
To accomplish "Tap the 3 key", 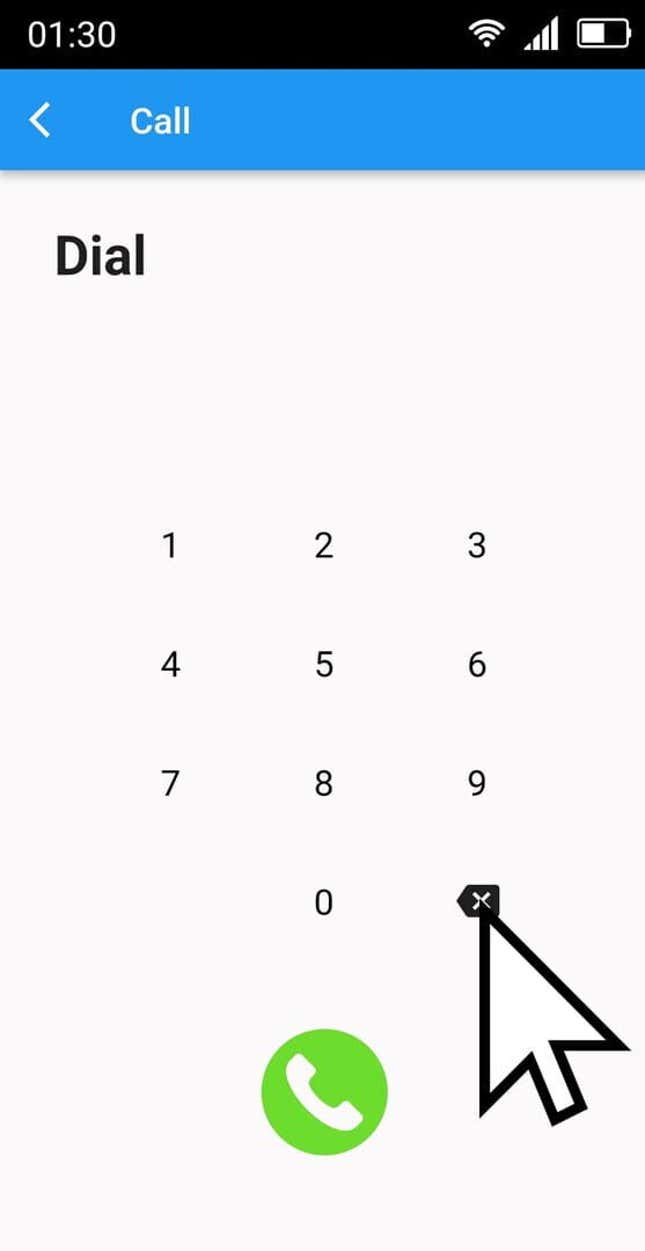I will point(477,545).
